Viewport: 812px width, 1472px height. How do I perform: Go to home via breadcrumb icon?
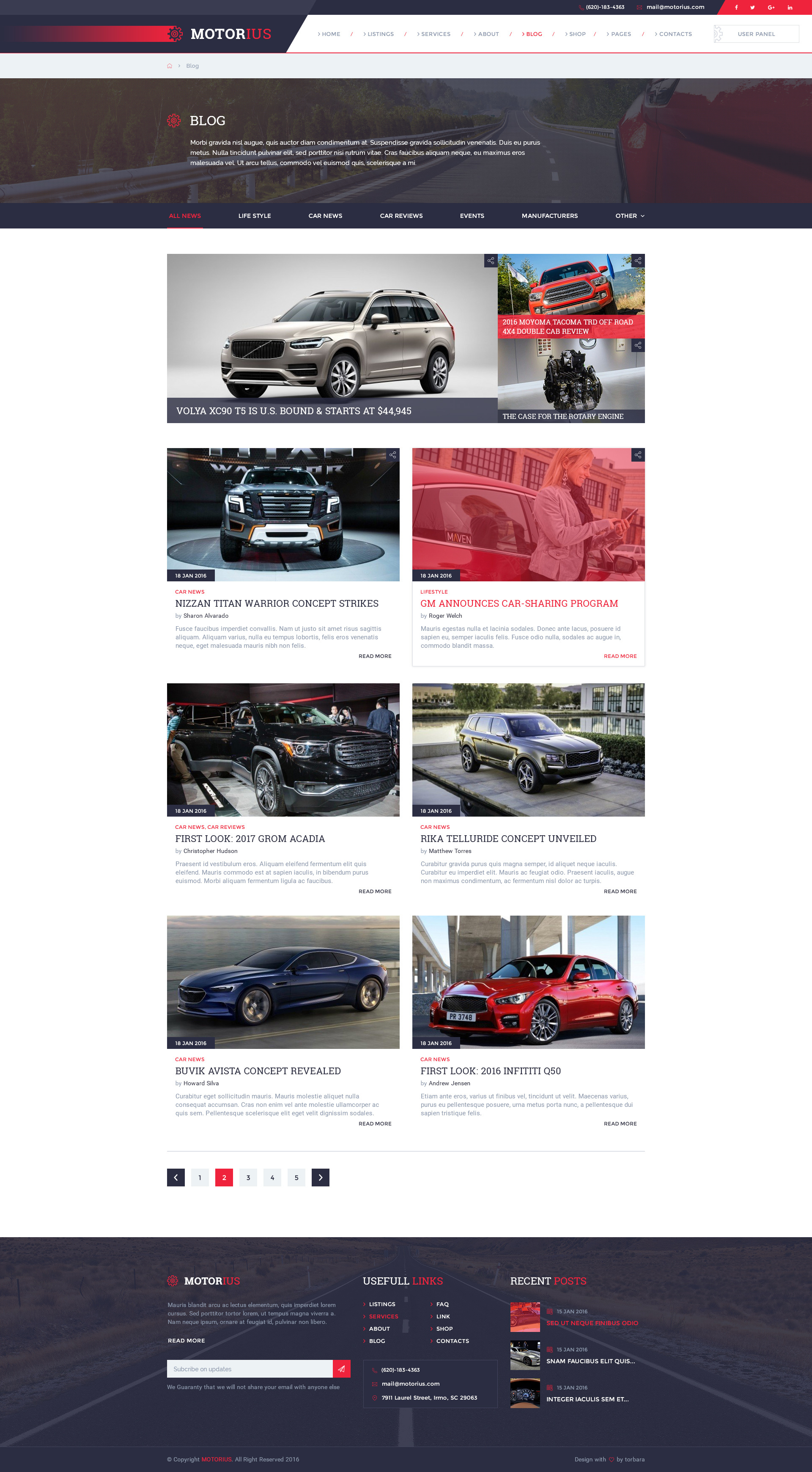(170, 66)
